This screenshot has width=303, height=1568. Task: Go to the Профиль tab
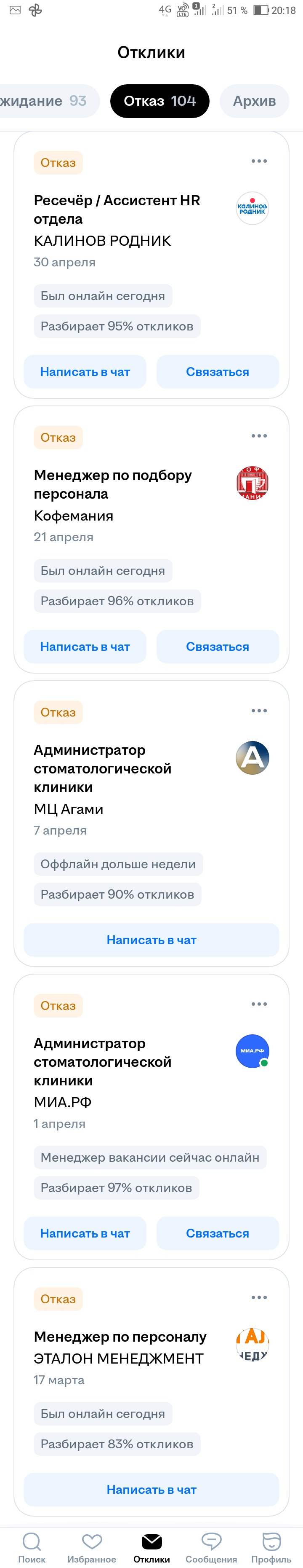coord(271,1547)
